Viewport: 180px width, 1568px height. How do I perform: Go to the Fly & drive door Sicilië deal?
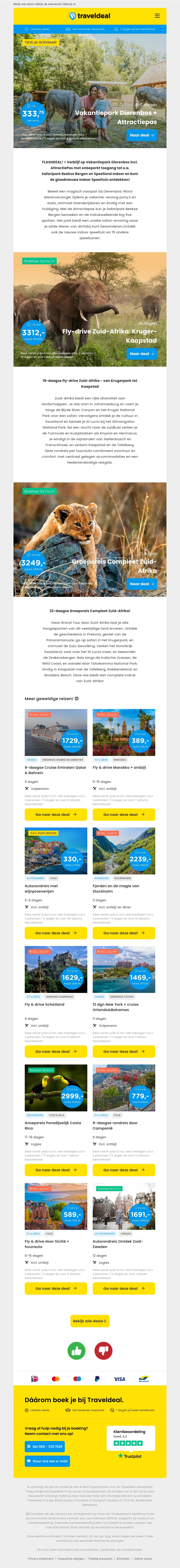point(56,1289)
